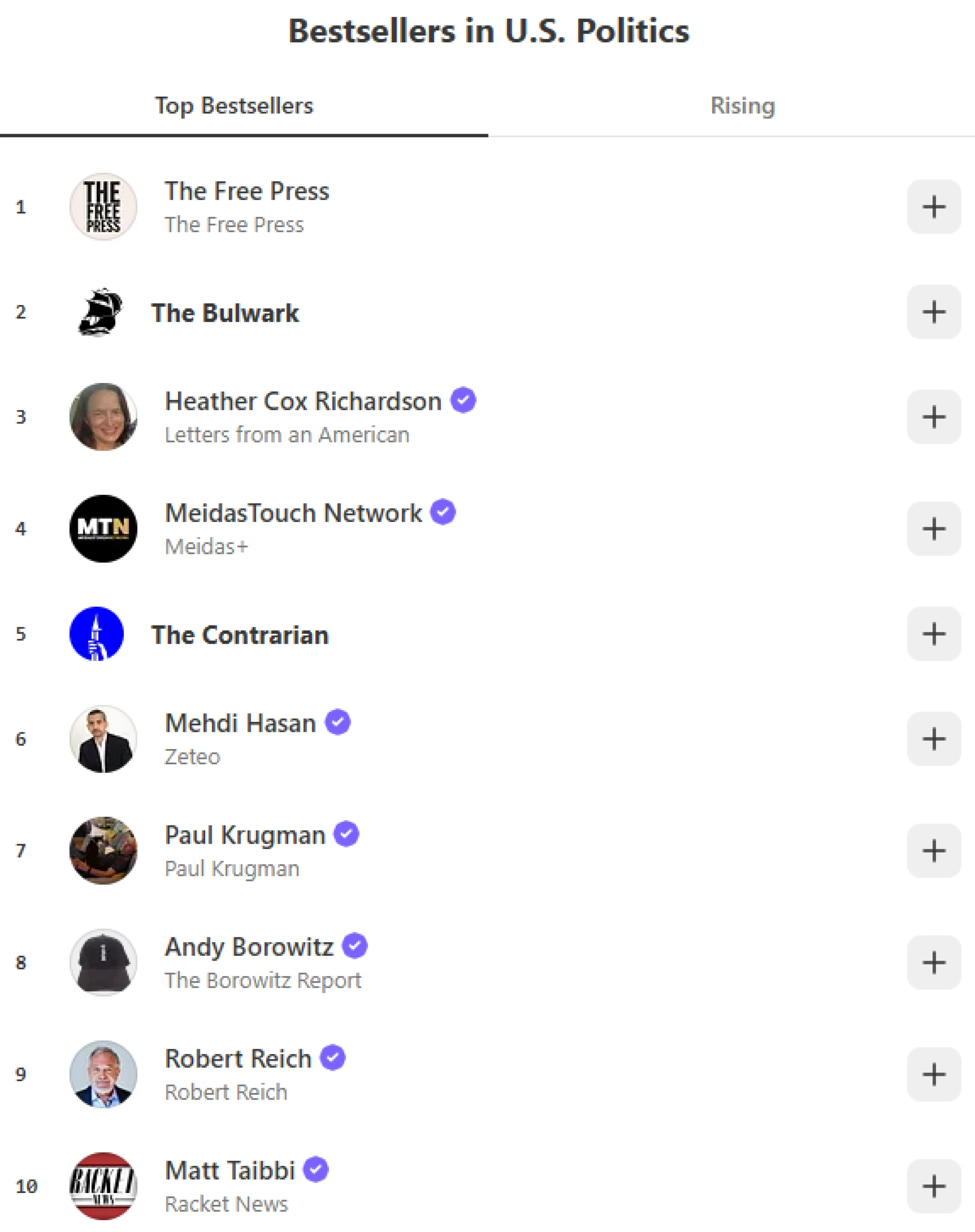This screenshot has height=1232, width=975.
Task: Tap the plus button for Mehdi Hasan
Action: tap(933, 739)
